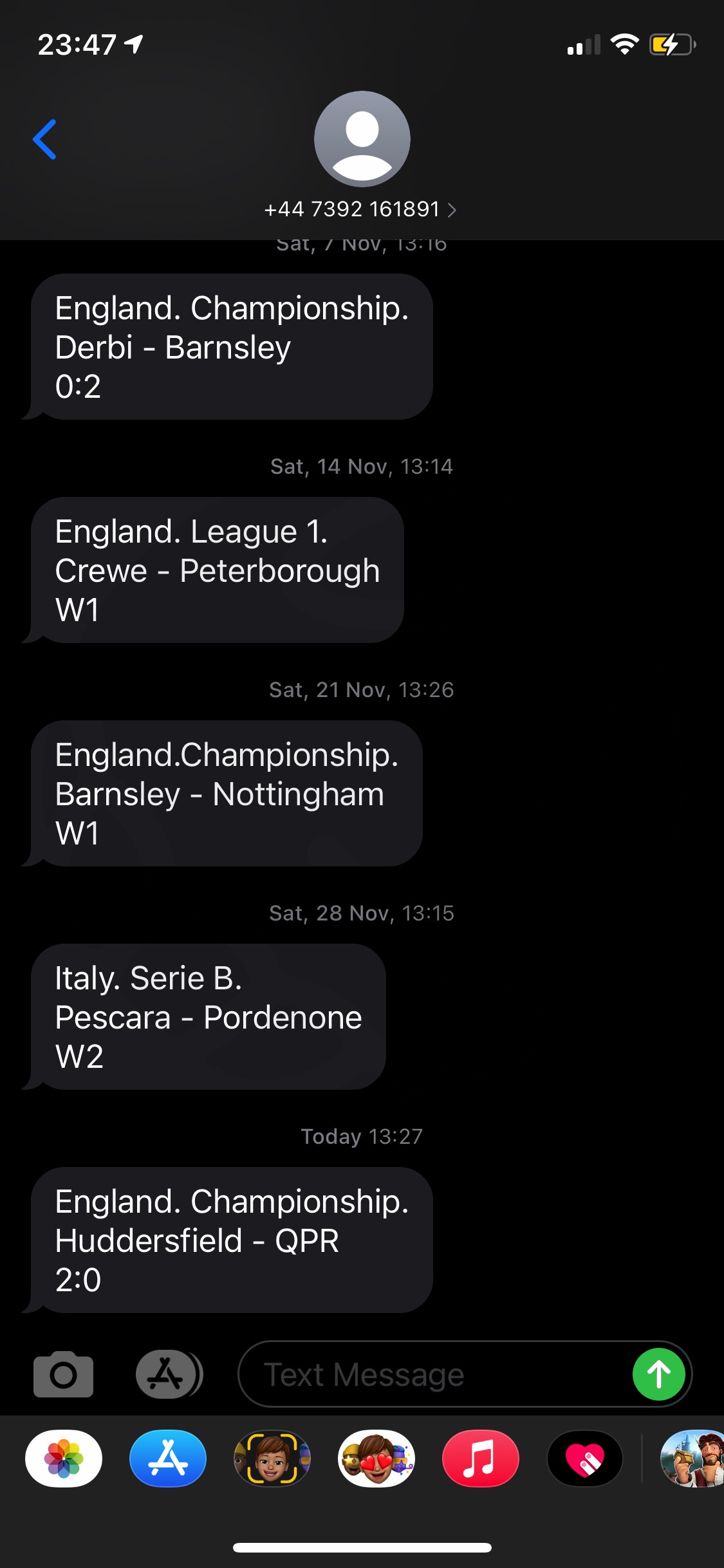Screen dimensions: 724x1568
Task: Focus the Text Message input field
Action: point(434,1374)
